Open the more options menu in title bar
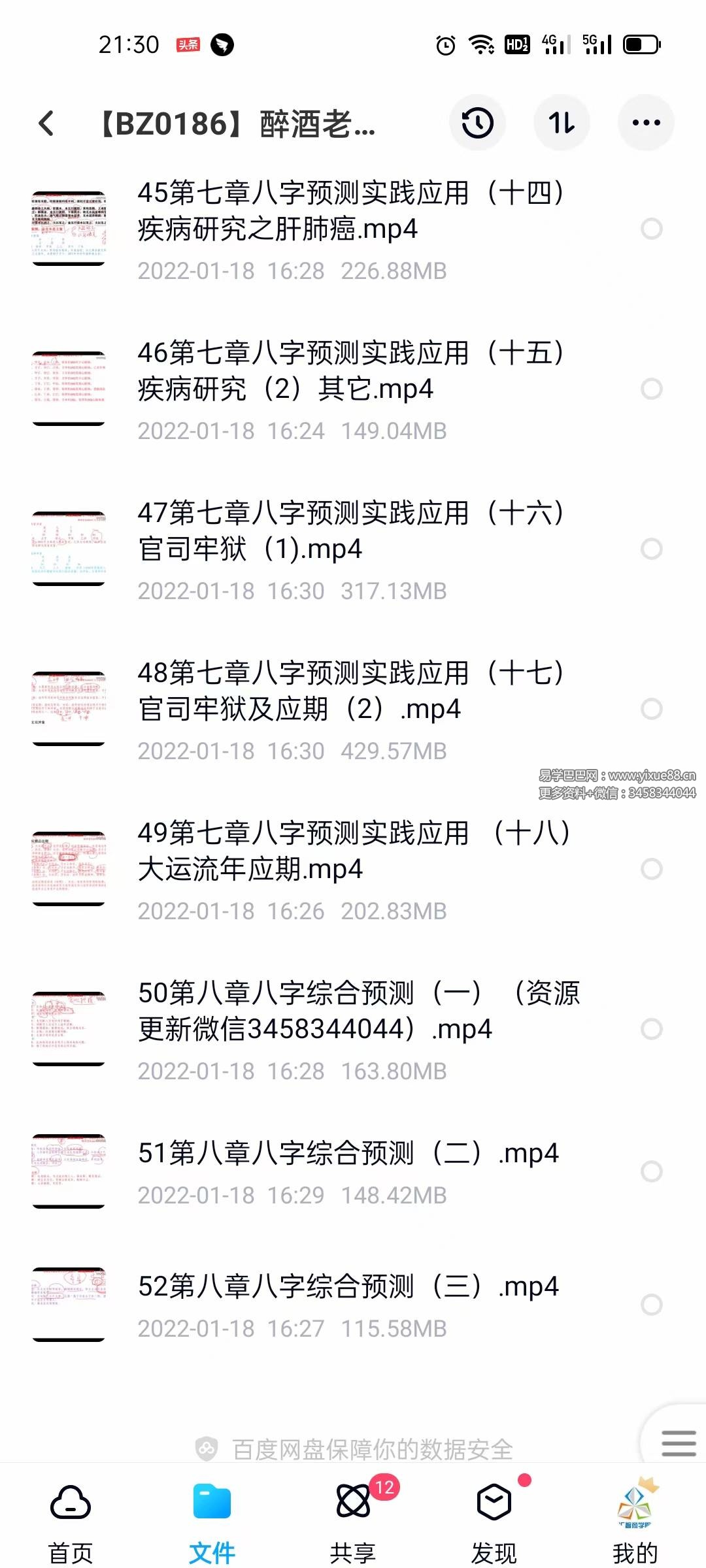 pos(646,123)
